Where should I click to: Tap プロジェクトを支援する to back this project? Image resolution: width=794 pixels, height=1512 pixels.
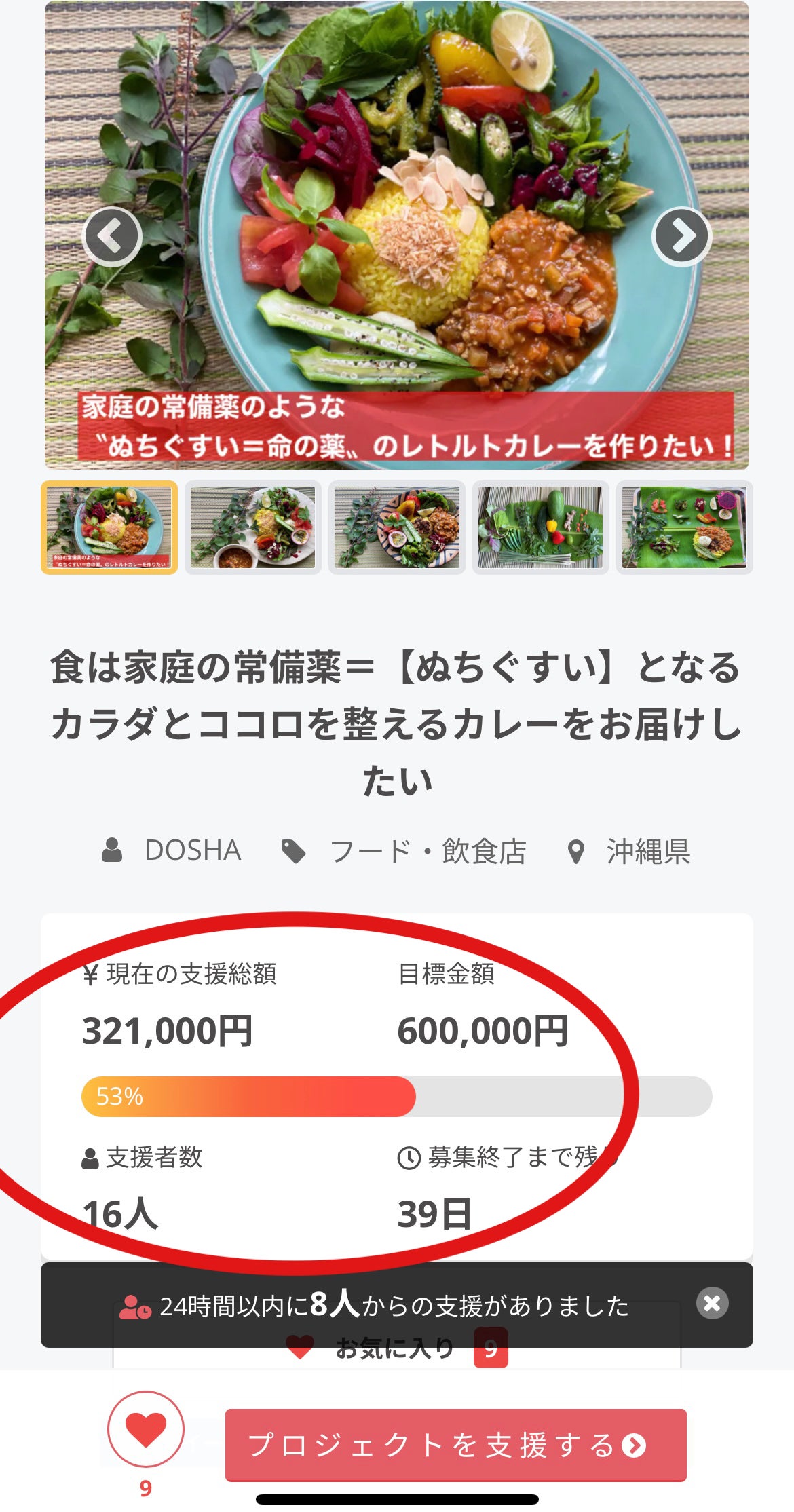point(455,1445)
